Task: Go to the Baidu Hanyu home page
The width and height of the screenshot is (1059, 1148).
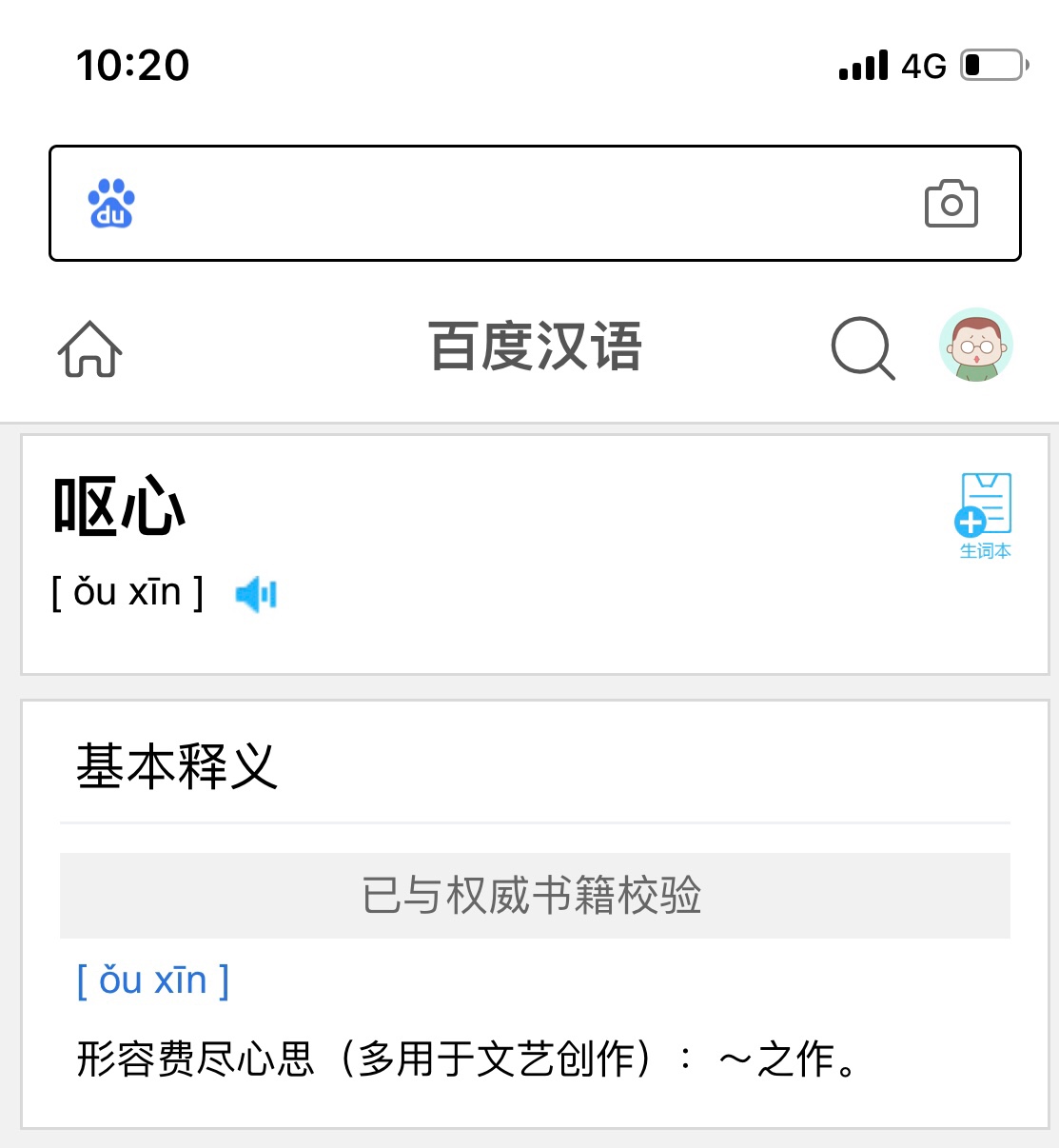Action: pyautogui.click(x=90, y=348)
